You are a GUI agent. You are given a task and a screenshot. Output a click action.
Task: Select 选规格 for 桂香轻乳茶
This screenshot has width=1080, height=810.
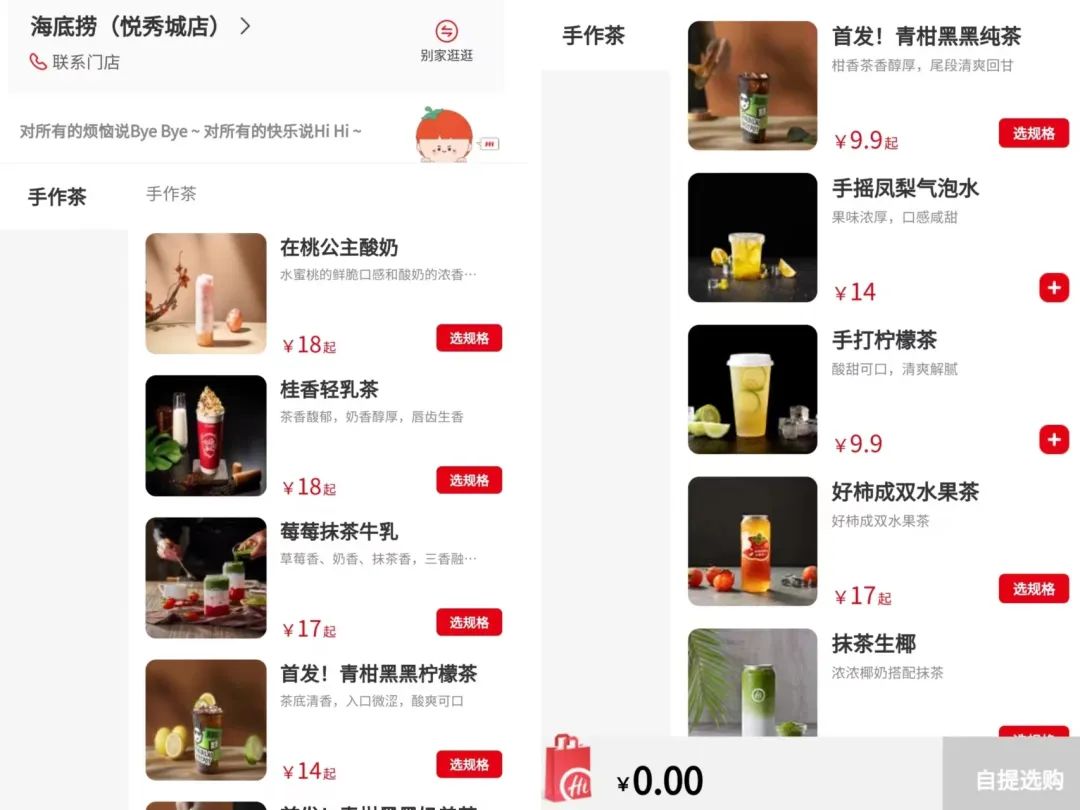(x=468, y=480)
